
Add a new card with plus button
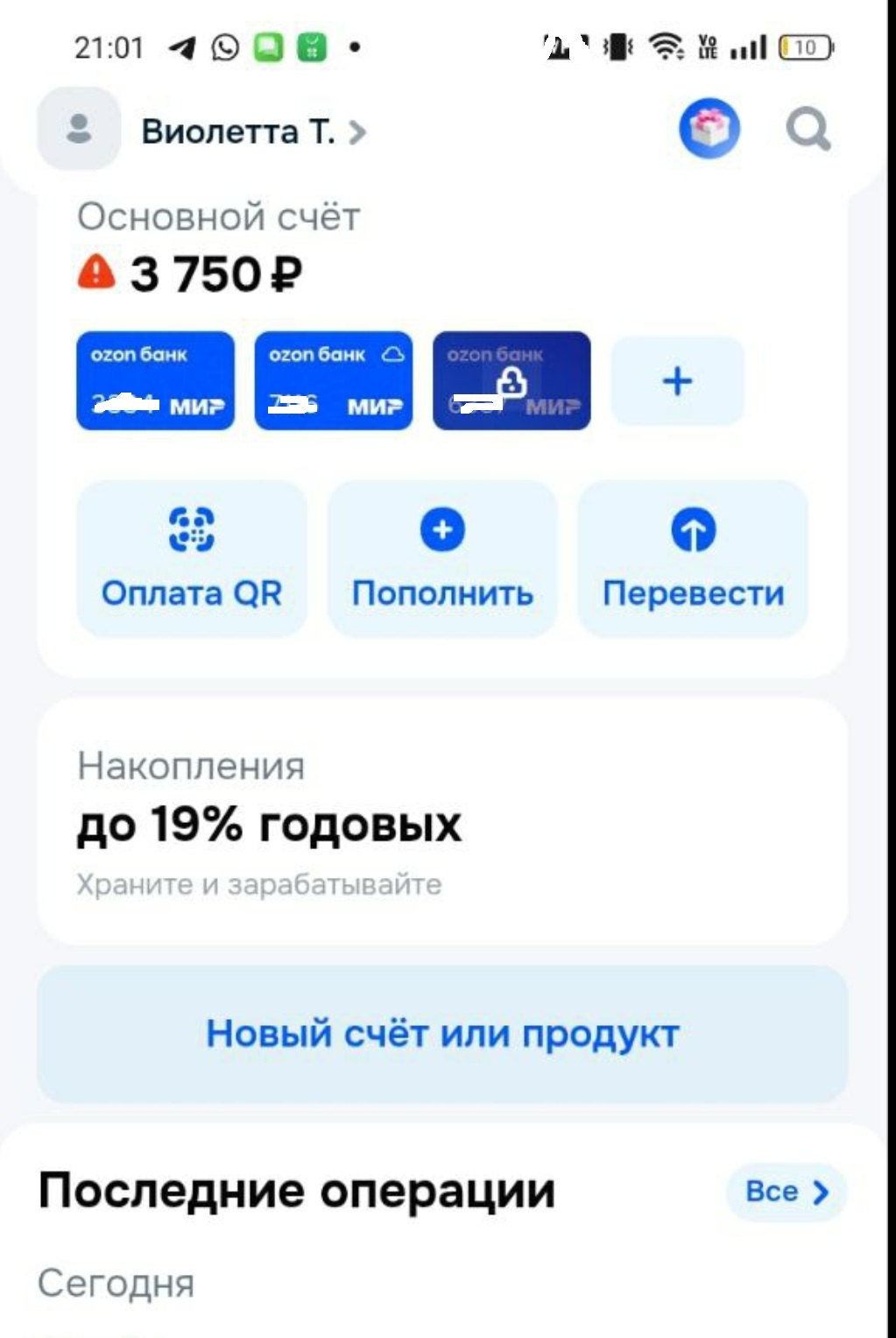[x=677, y=381]
